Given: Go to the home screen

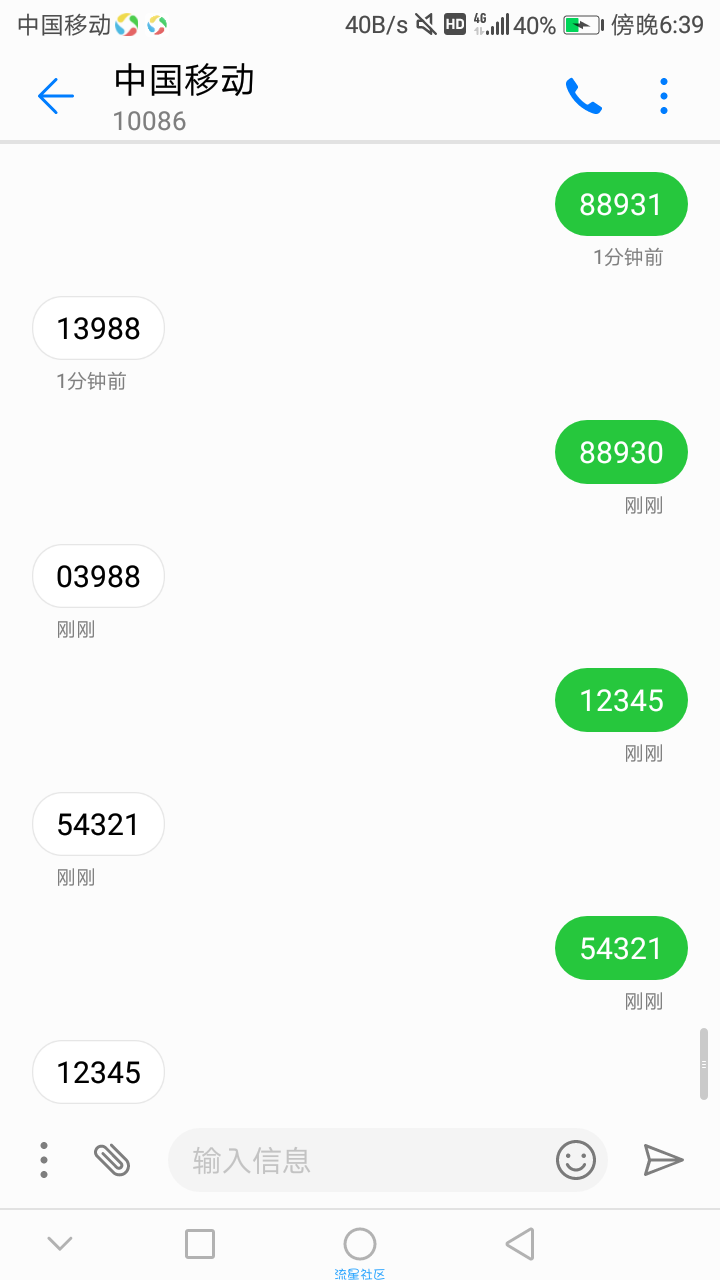Looking at the screenshot, I should [360, 1244].
